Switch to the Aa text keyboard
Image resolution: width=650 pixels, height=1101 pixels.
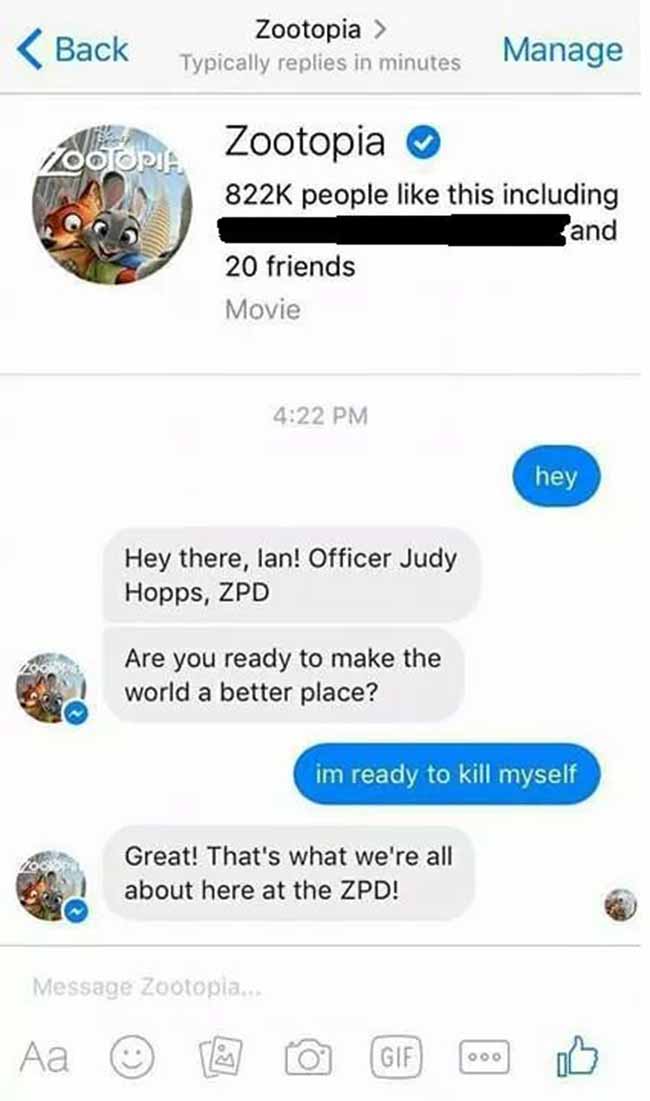(44, 1057)
